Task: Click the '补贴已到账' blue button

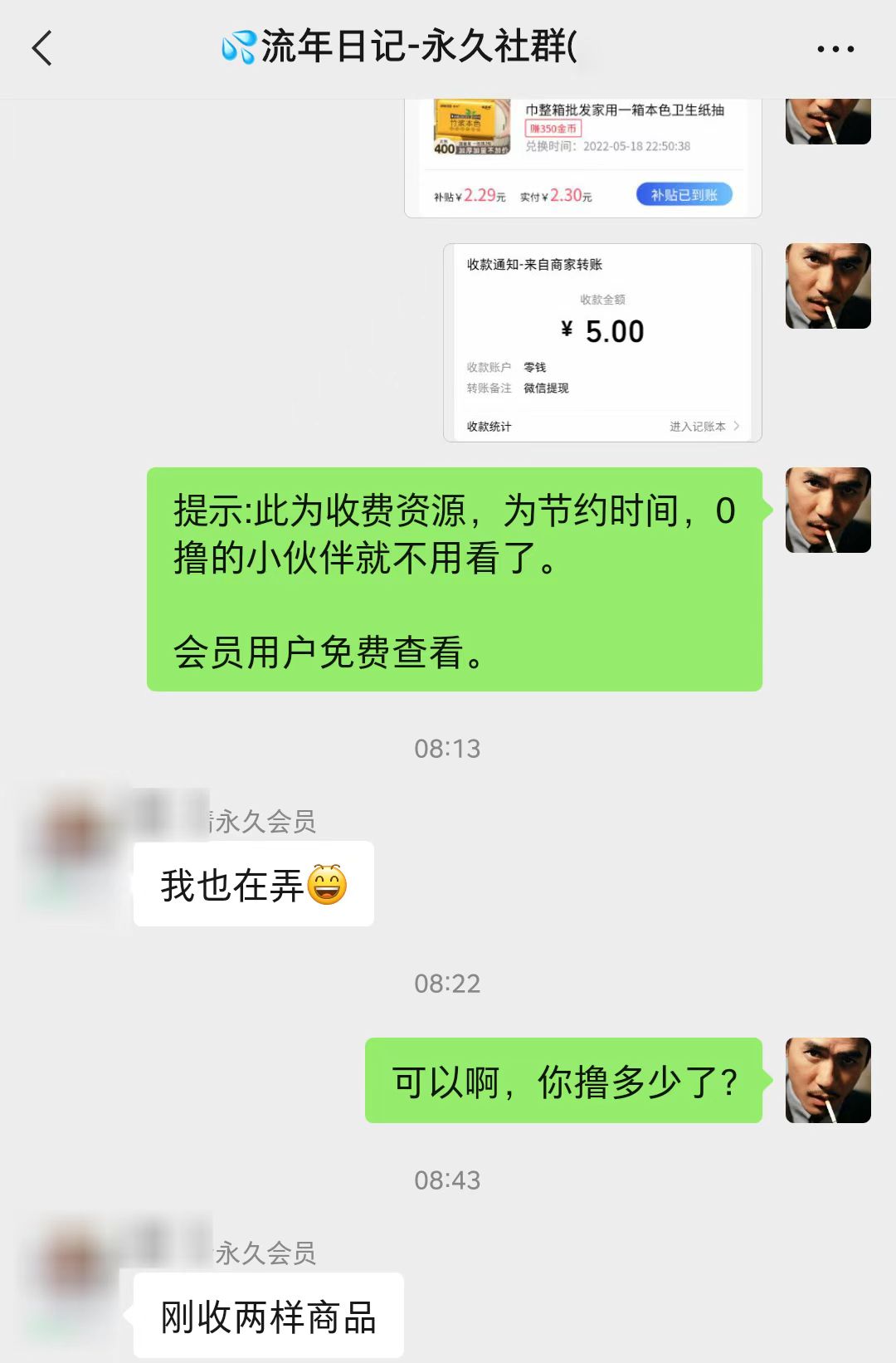Action: click(685, 193)
